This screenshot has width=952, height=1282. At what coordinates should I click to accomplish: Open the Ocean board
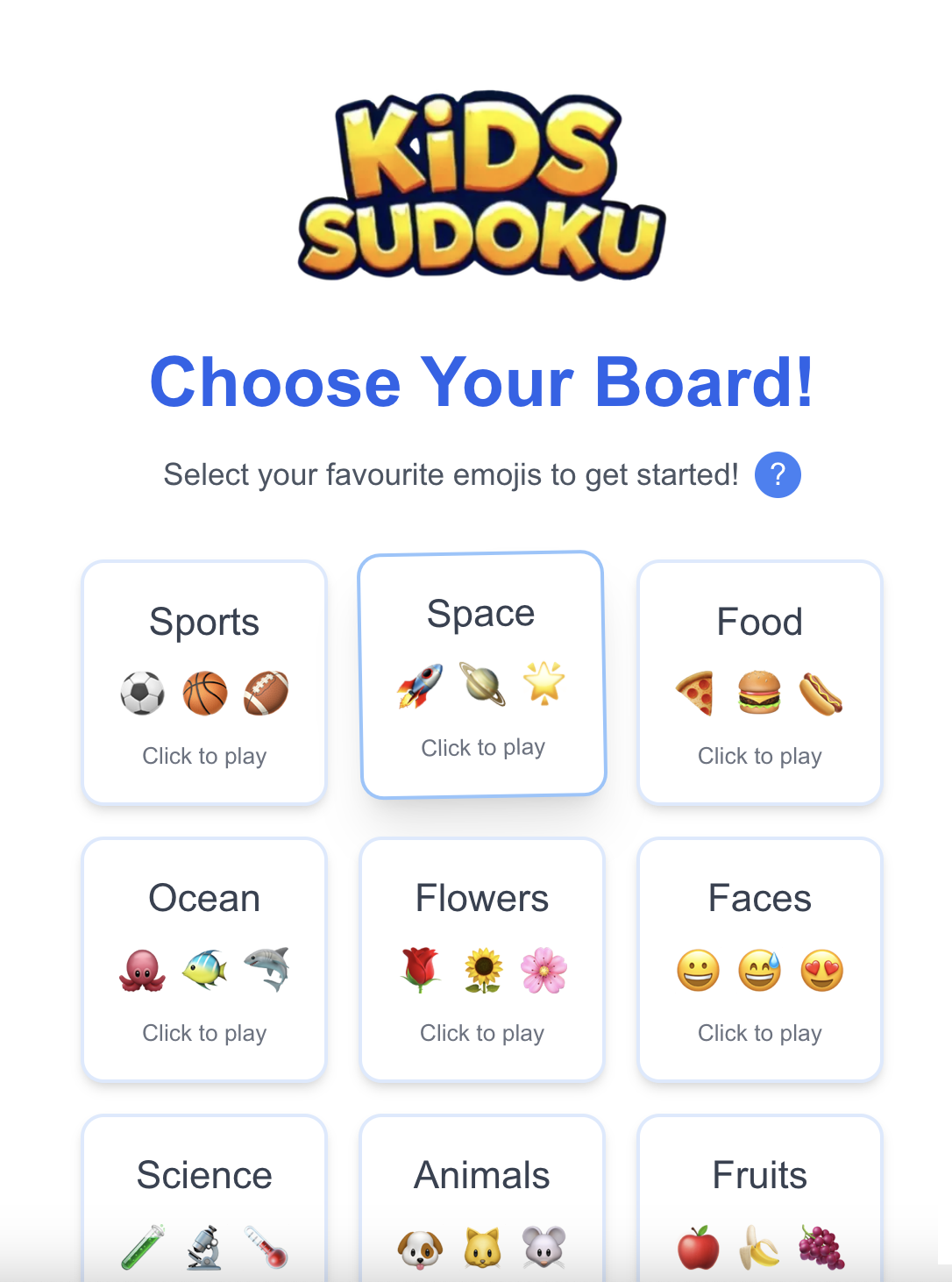pyautogui.click(x=204, y=959)
